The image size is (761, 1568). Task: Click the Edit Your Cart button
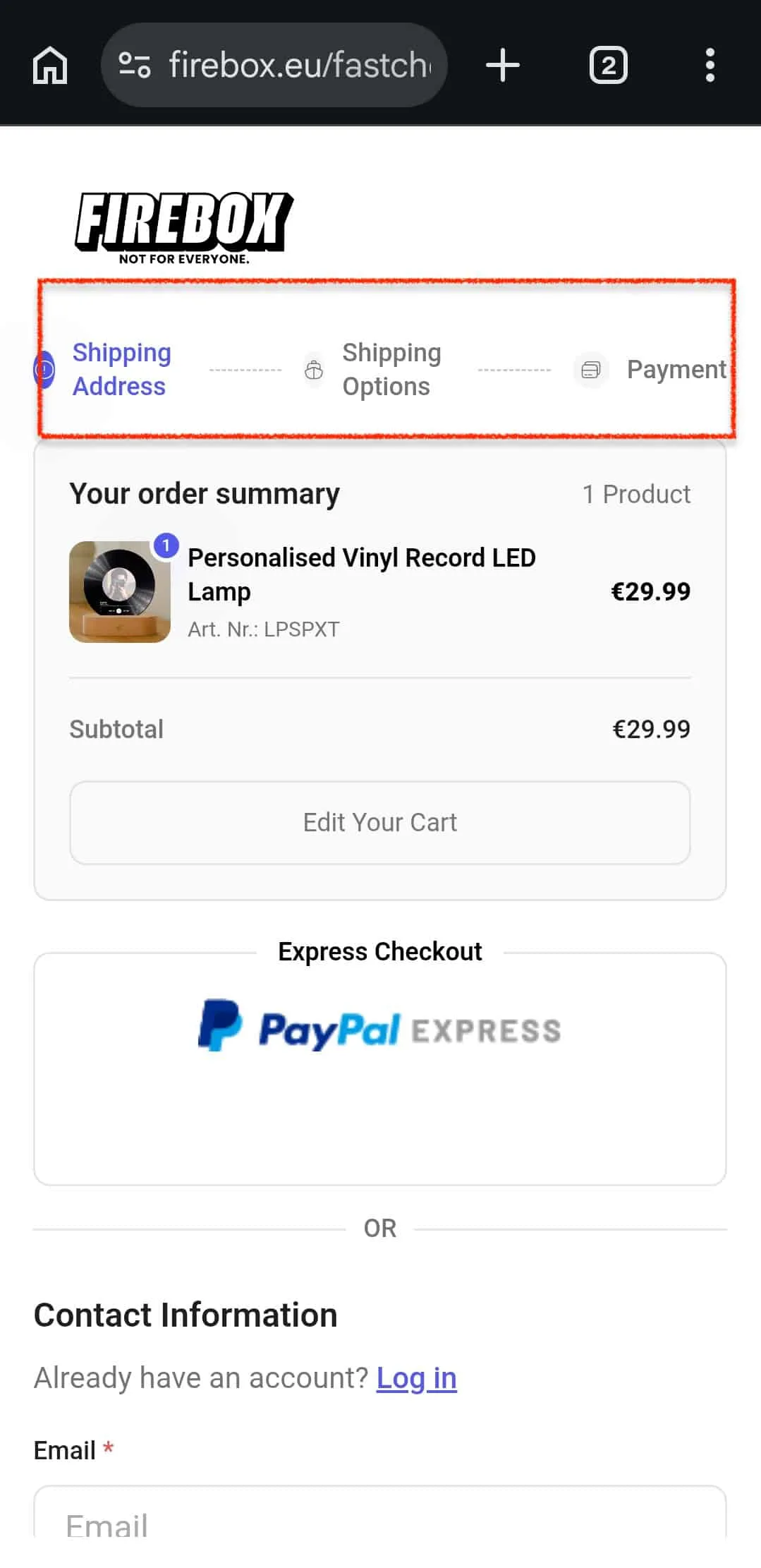click(x=380, y=822)
